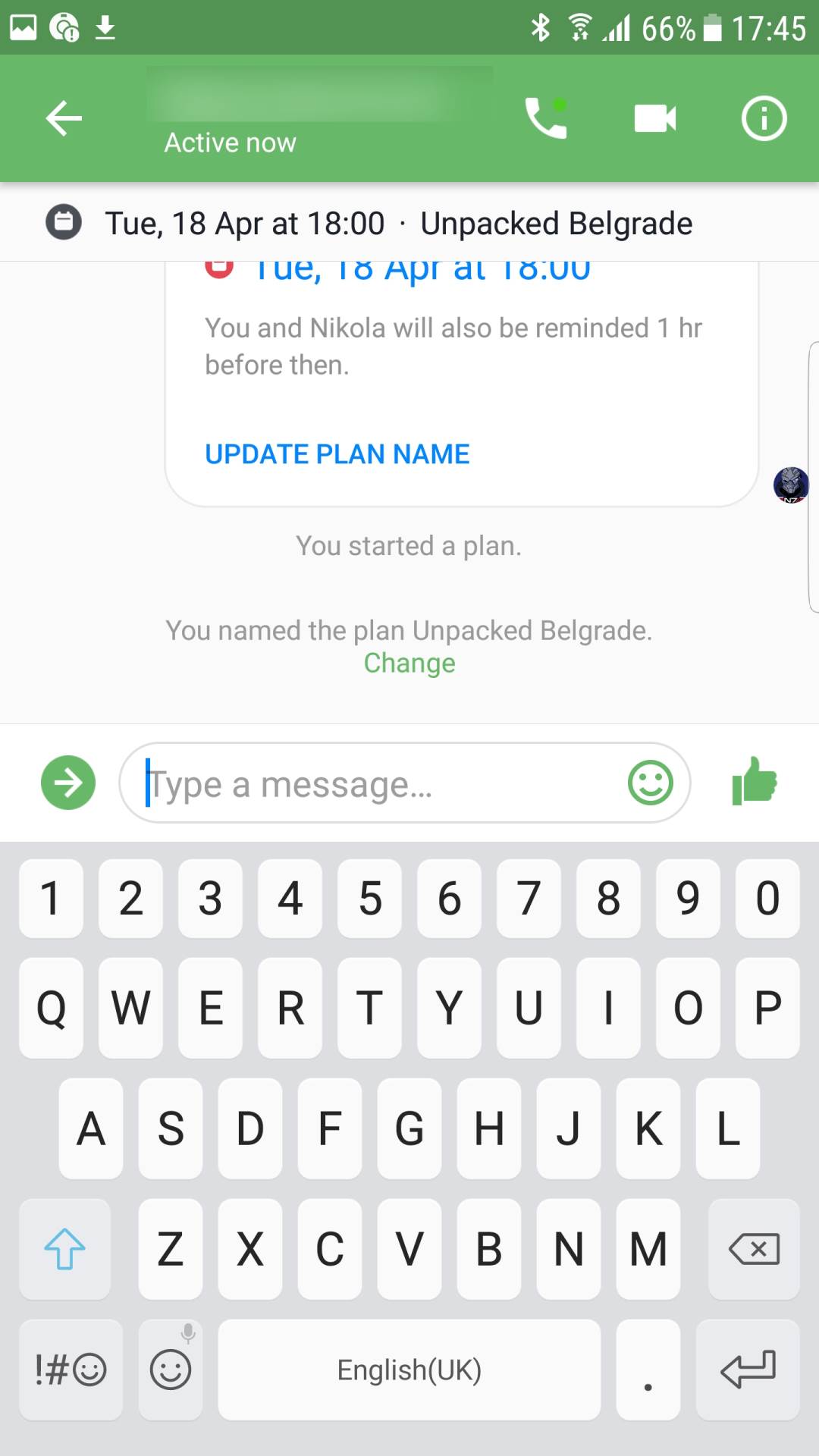Screen dimensions: 819x1456
Task: Tap Update Plan Name
Action: coord(337,454)
